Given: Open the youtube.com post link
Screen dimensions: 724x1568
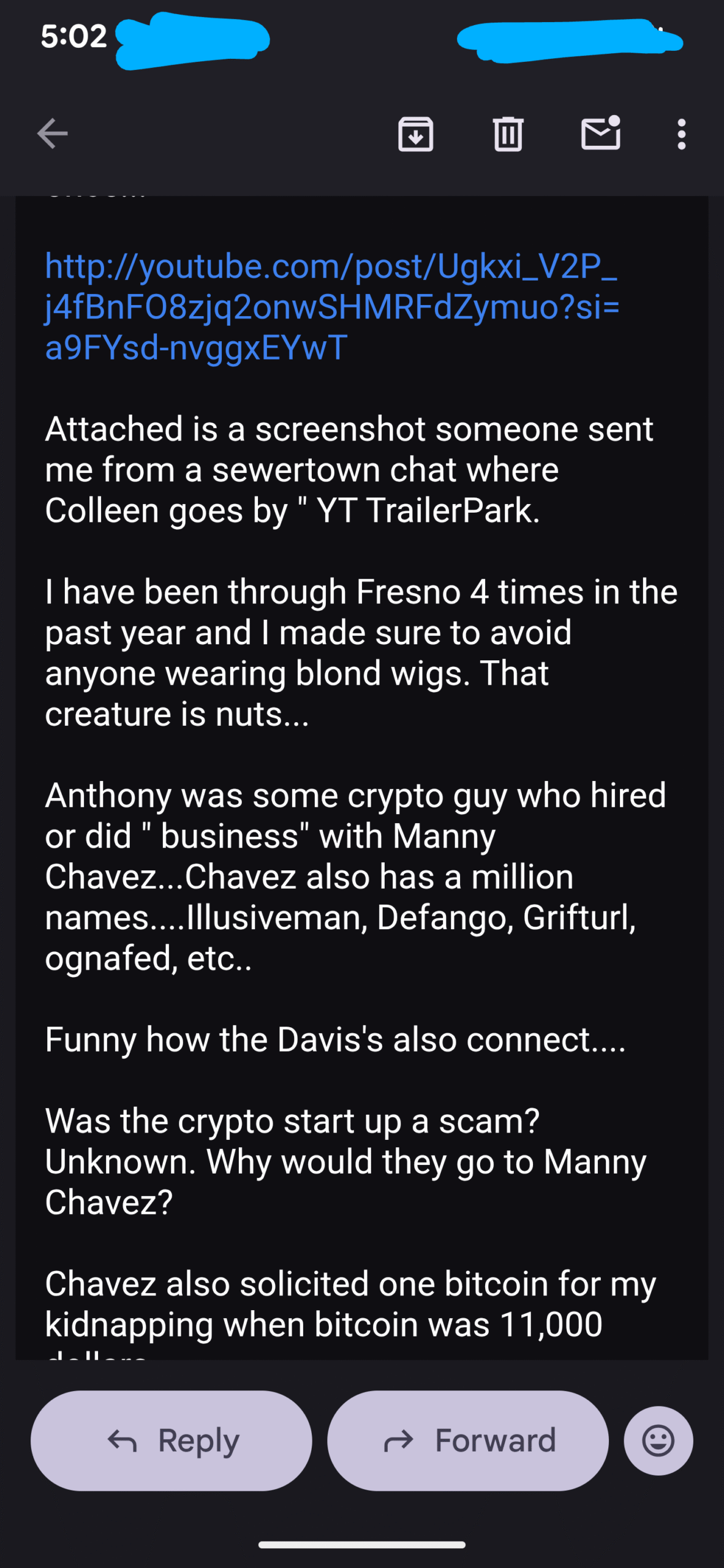Looking at the screenshot, I should [x=331, y=306].
